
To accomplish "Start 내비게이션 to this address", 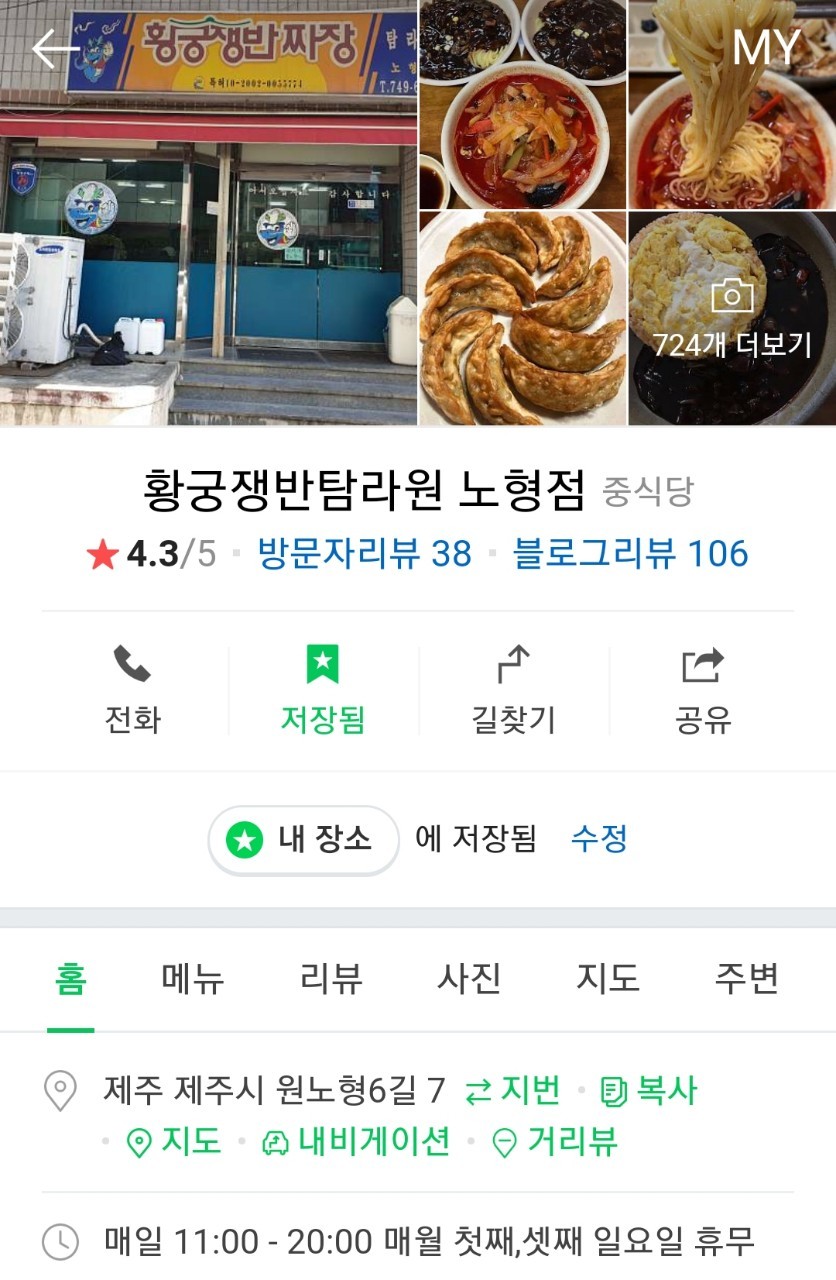I will click(356, 1142).
